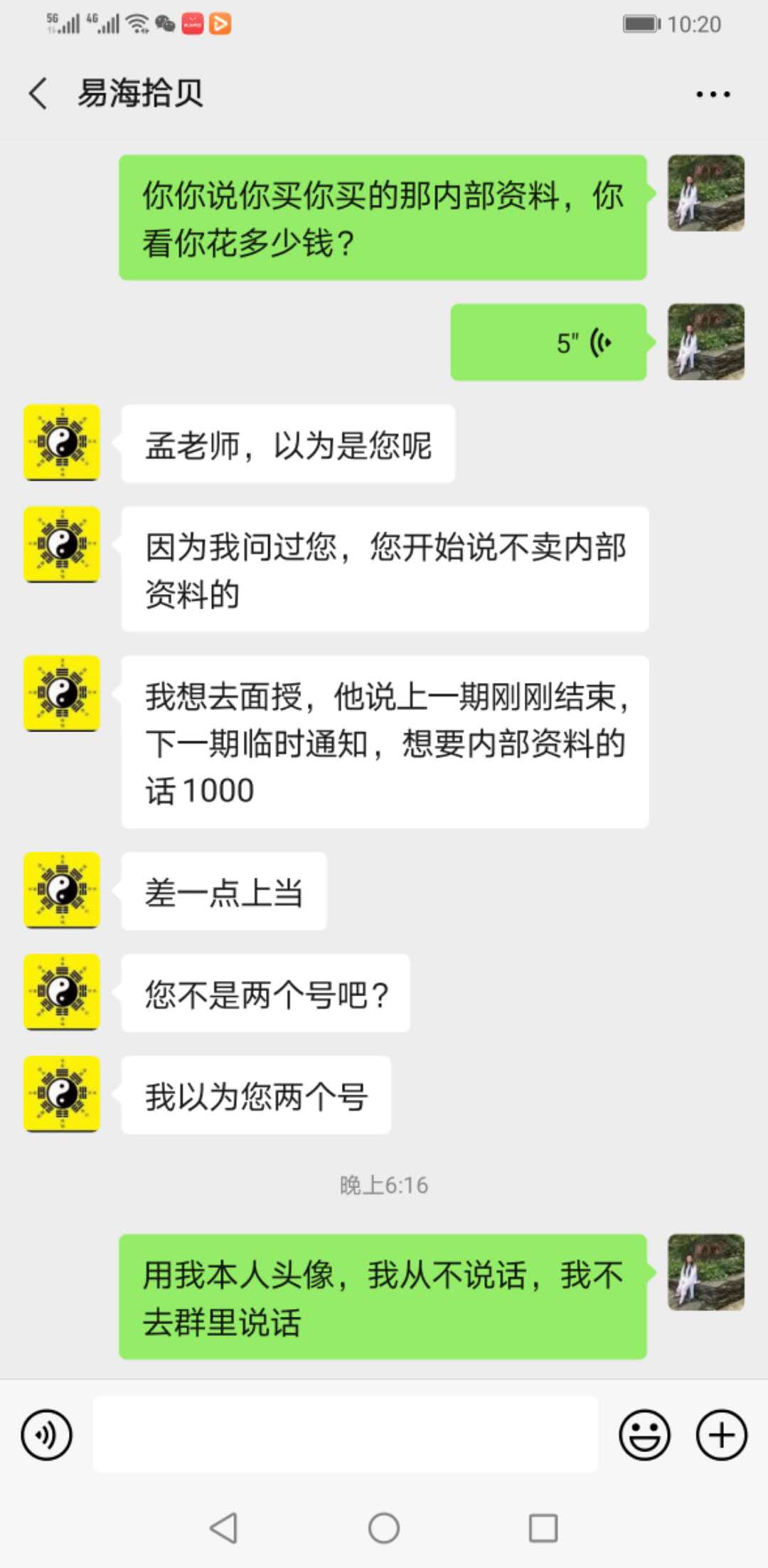The image size is (768, 1568).
Task: Tap the message bubble 差一点上当
Action: point(223,891)
